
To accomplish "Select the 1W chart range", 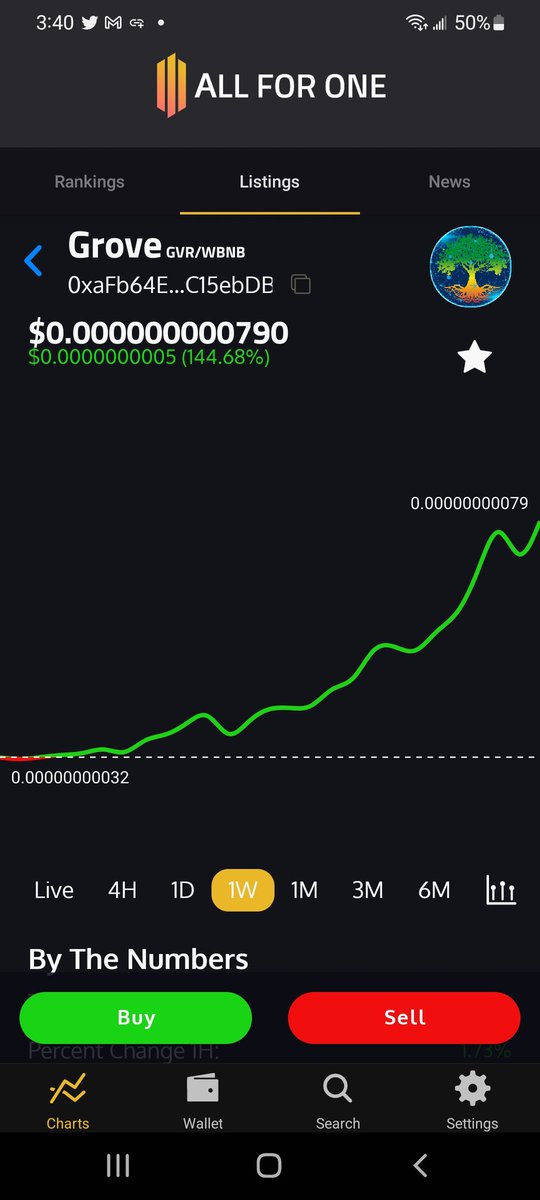I will (x=243, y=890).
